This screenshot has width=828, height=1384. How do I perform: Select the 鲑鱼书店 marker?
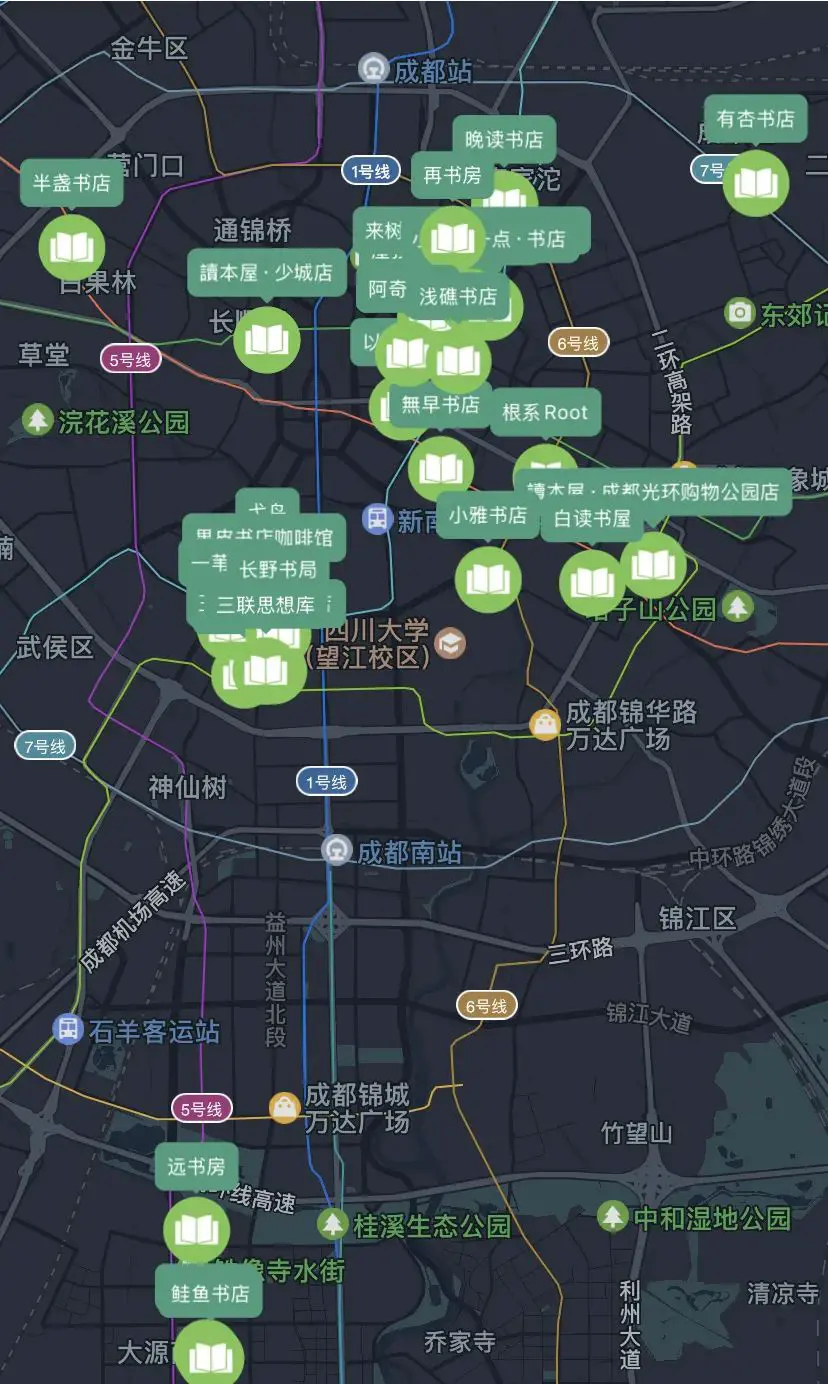tap(209, 1352)
